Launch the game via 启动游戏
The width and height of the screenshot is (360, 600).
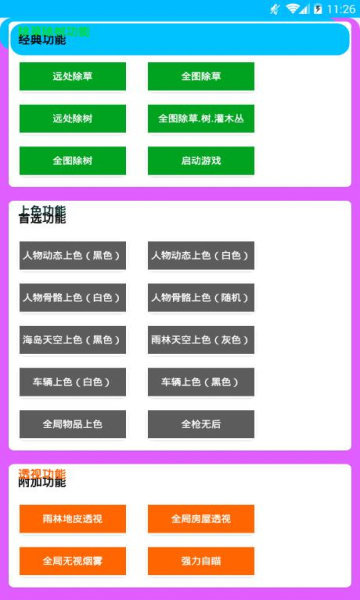coord(201,161)
